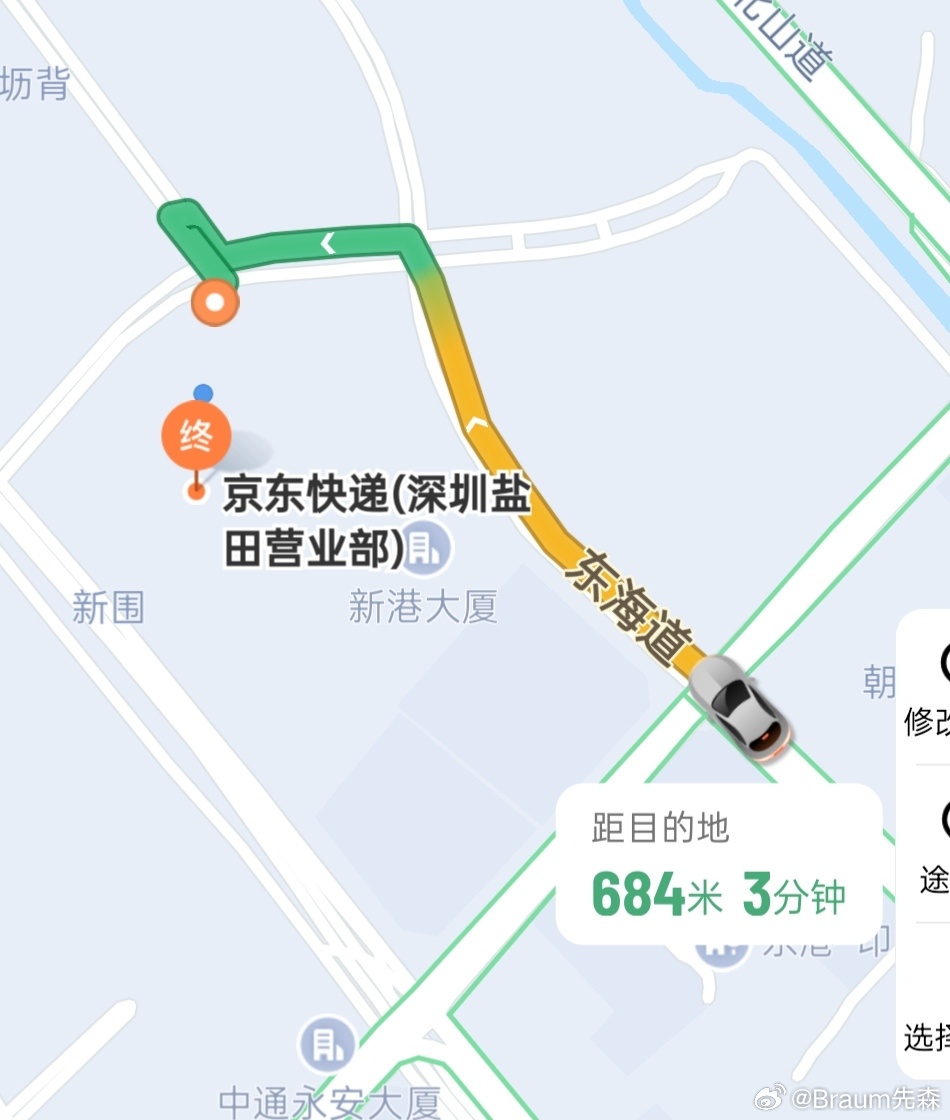This screenshot has width=950, height=1120.
Task: Click the orange route start dot
Action: 213,301
